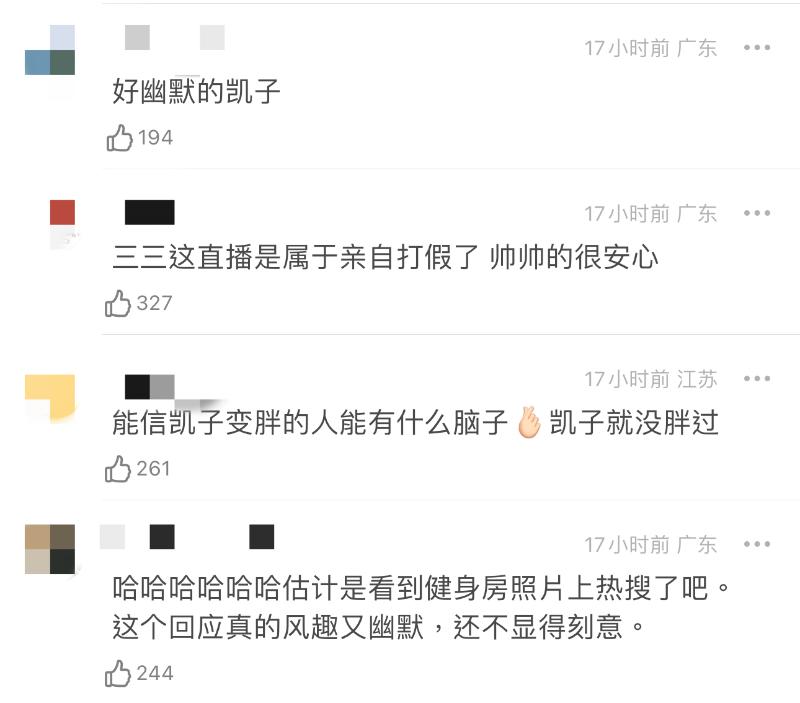Open overflow menu on 三三这直播 comment

pos(757,213)
